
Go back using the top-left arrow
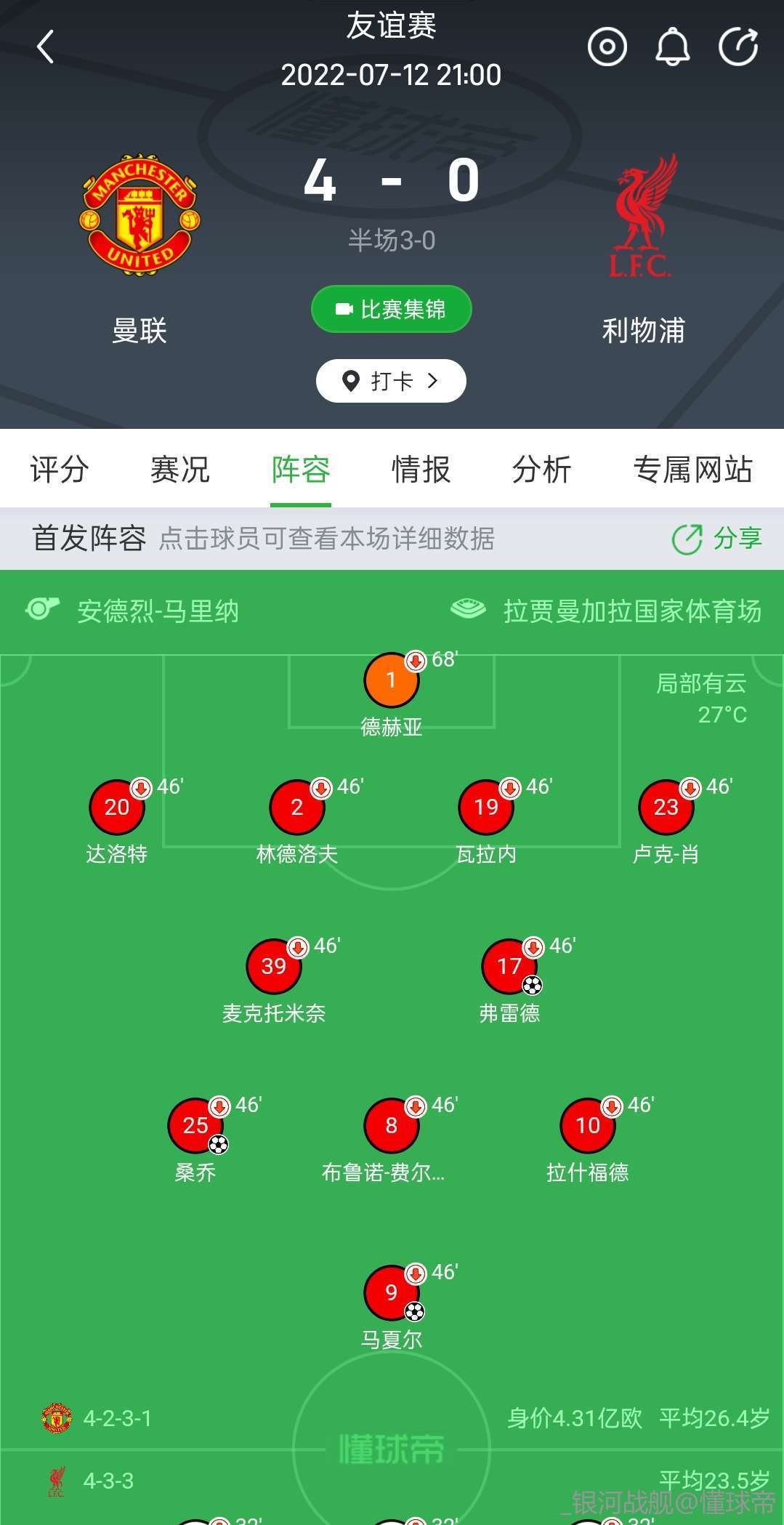[46, 47]
